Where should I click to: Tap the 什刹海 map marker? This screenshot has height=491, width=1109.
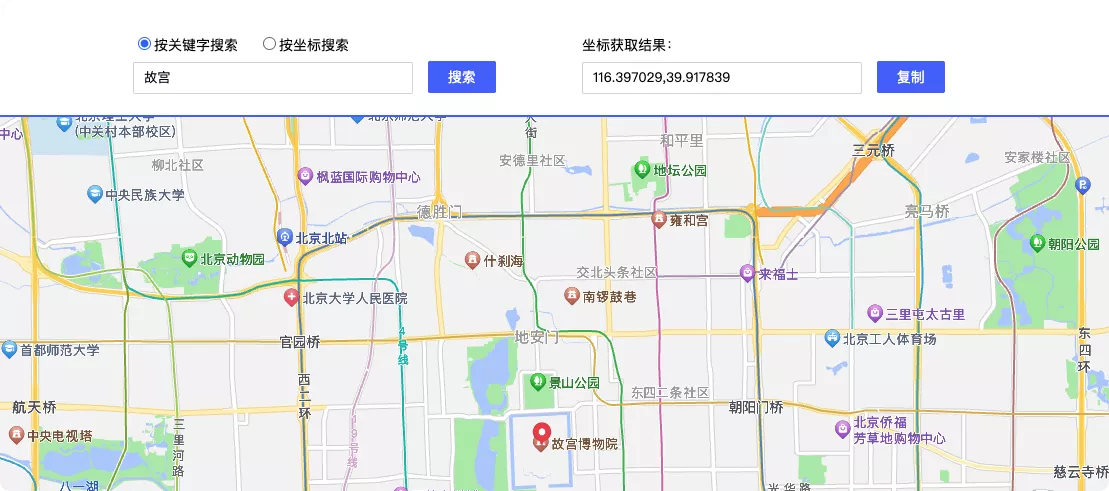click(472, 261)
